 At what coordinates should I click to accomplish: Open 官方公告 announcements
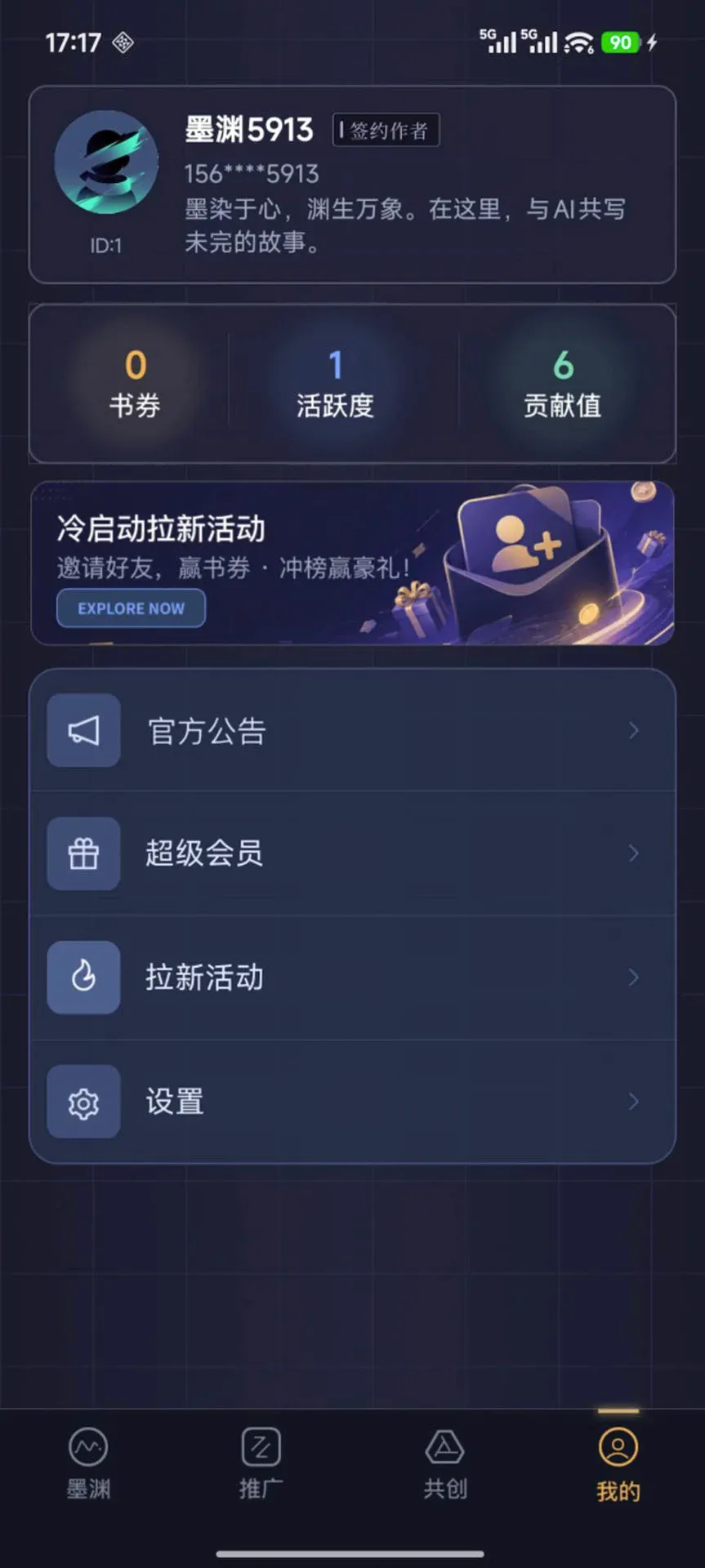coord(352,731)
